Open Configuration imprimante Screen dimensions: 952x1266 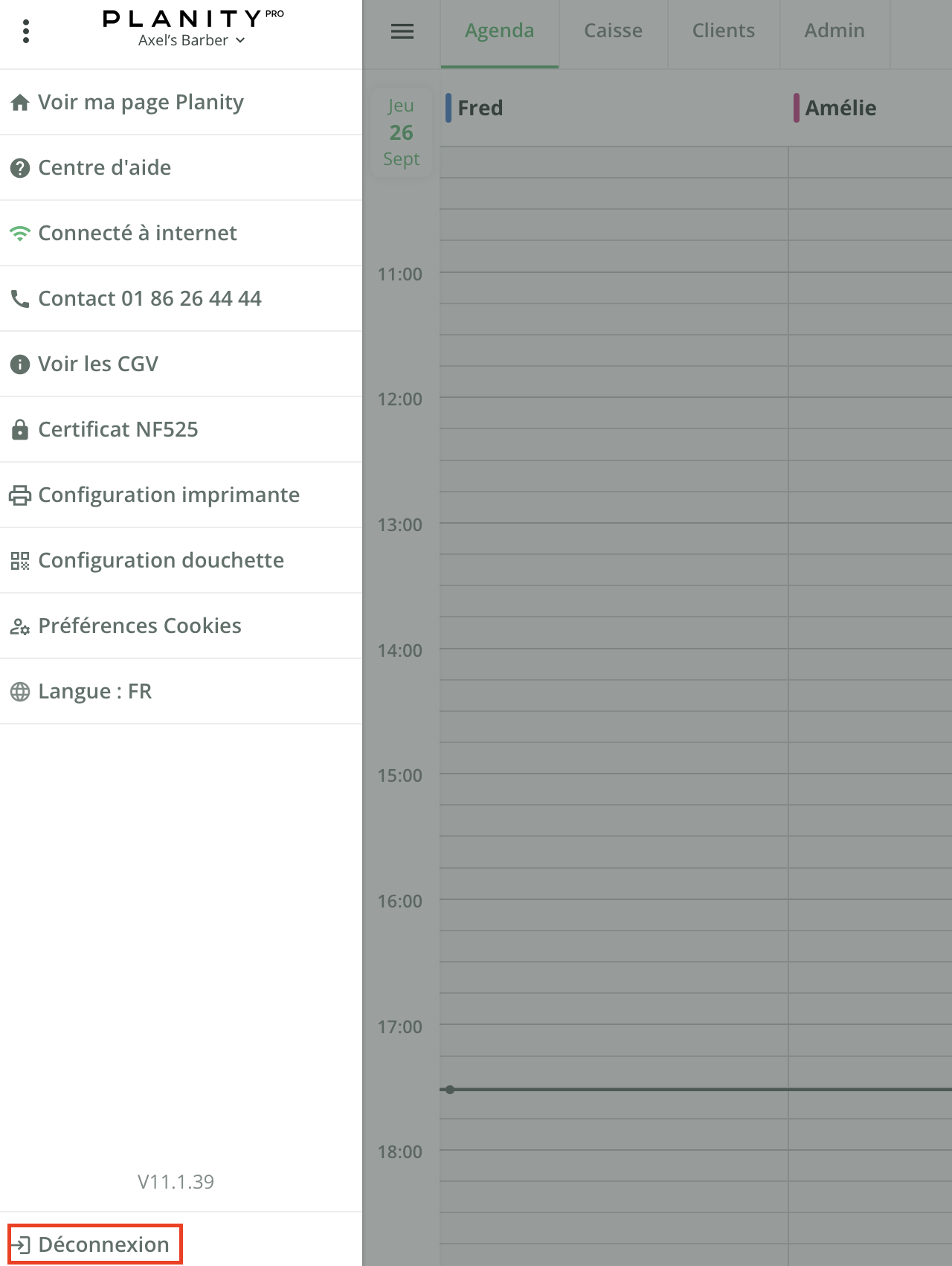tap(168, 495)
